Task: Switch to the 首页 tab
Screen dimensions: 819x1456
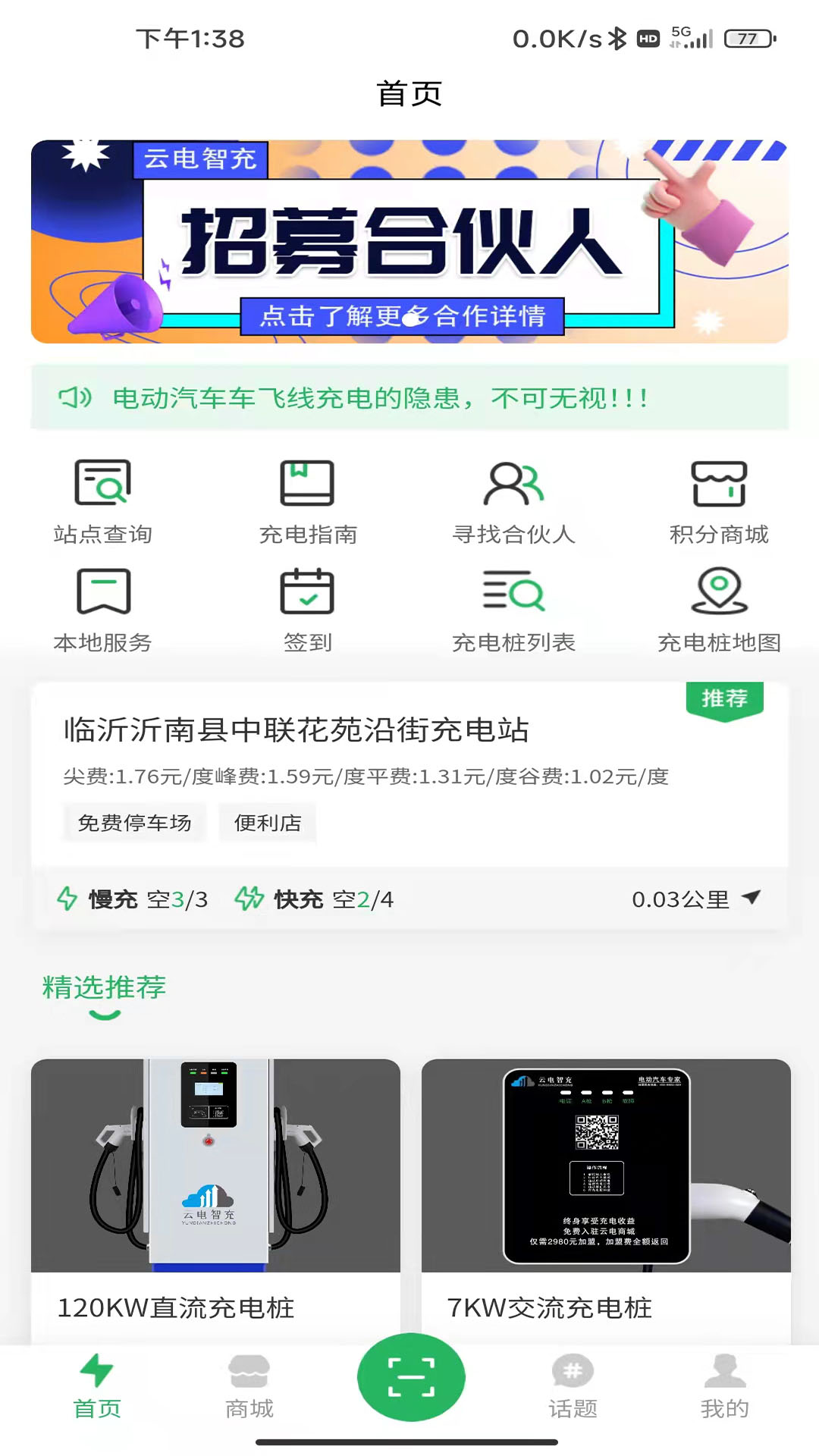Action: point(97,1386)
